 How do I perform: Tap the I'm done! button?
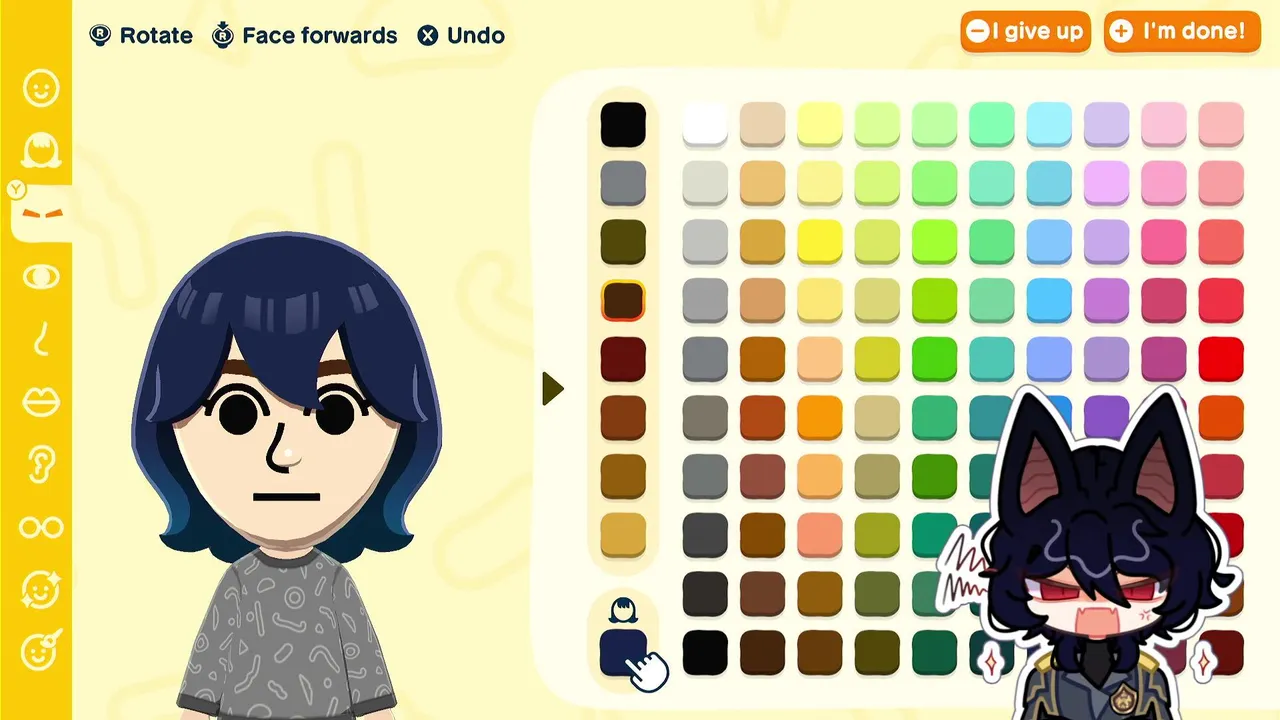pos(1181,31)
